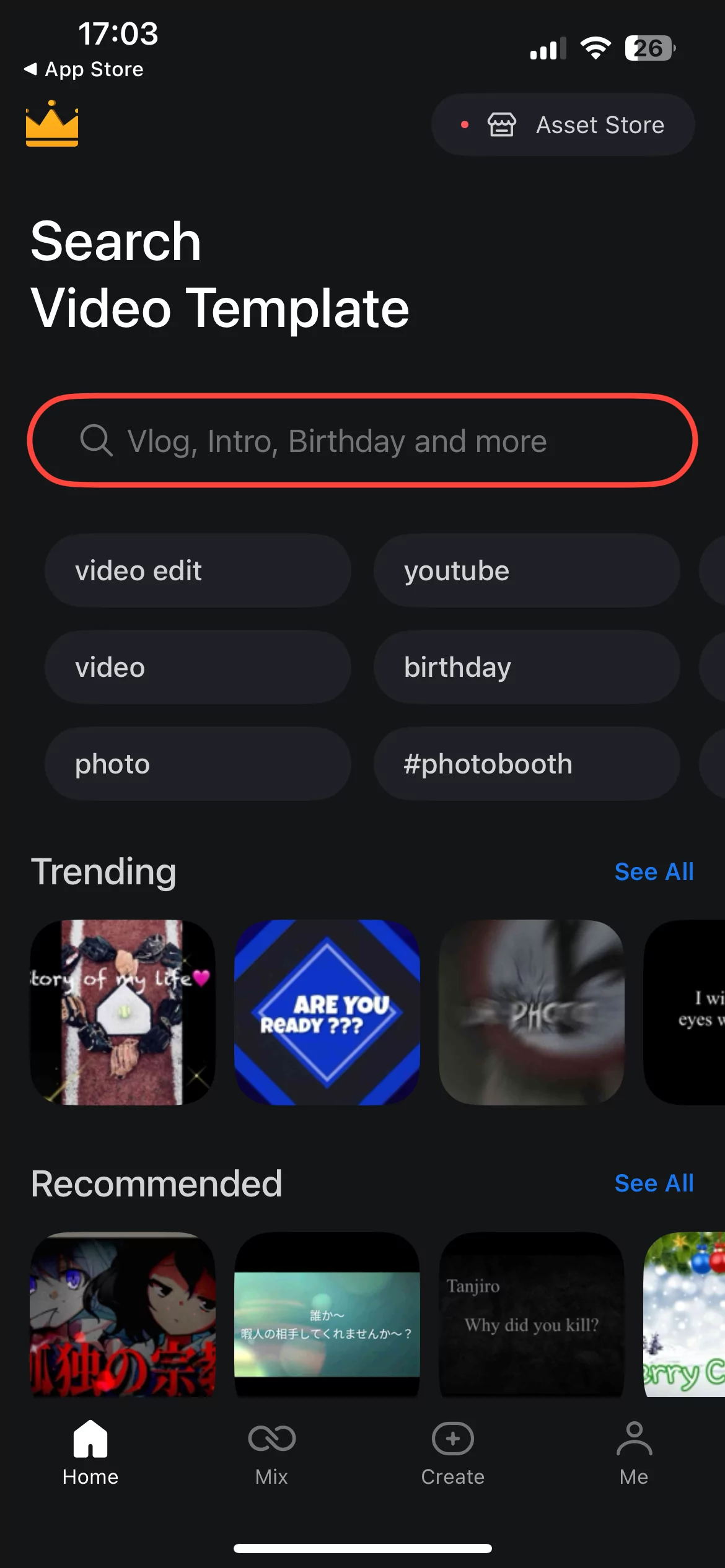The image size is (725, 1568).
Task: Select the "photo" chip
Action: pos(198,764)
